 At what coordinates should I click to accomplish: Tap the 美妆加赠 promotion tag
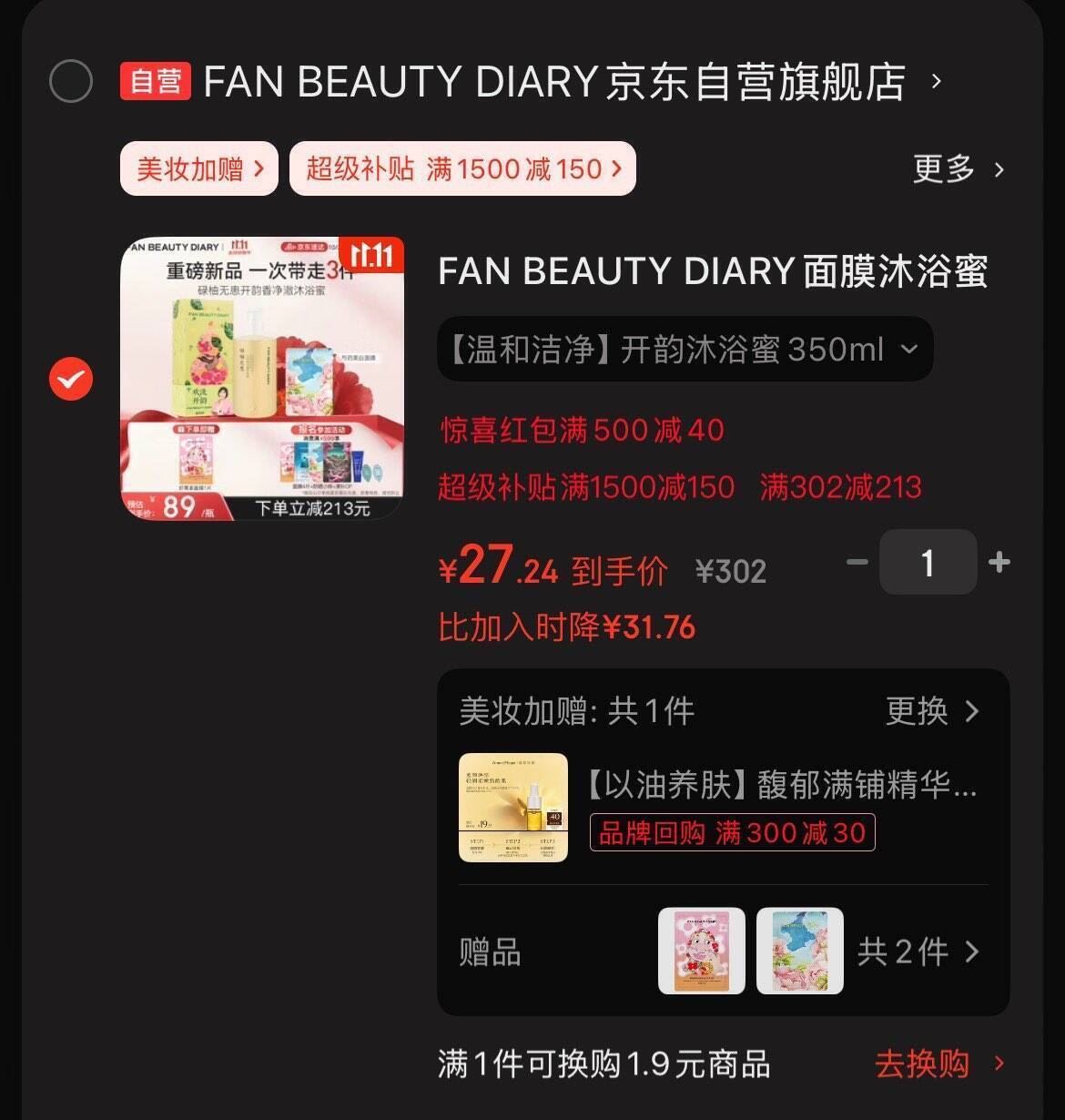198,168
